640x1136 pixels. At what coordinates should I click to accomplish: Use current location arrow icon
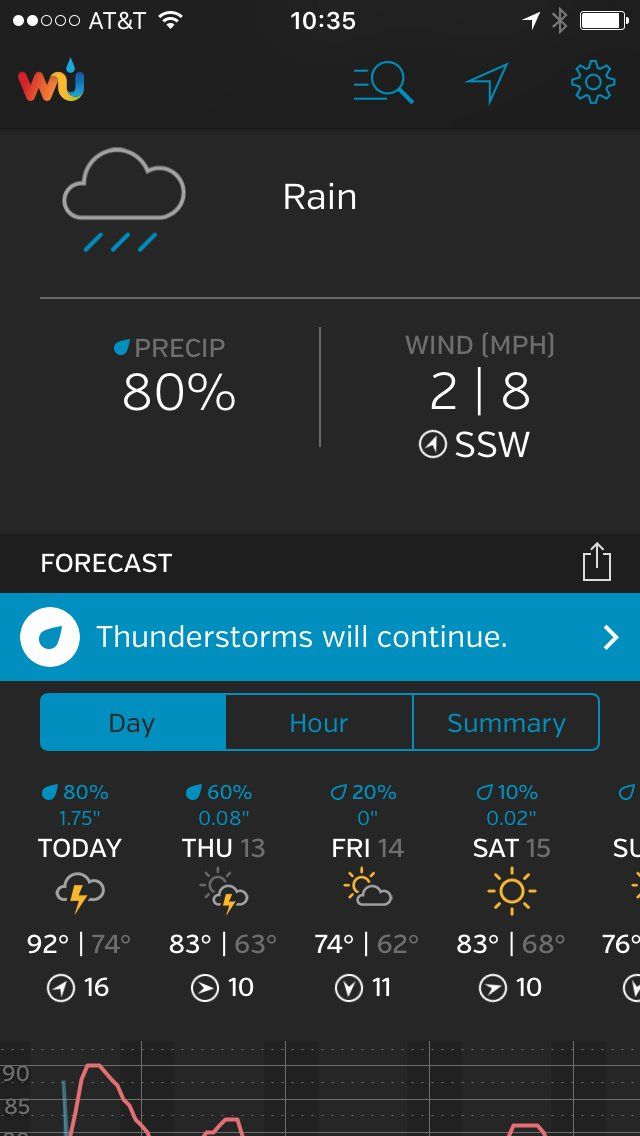click(x=487, y=83)
